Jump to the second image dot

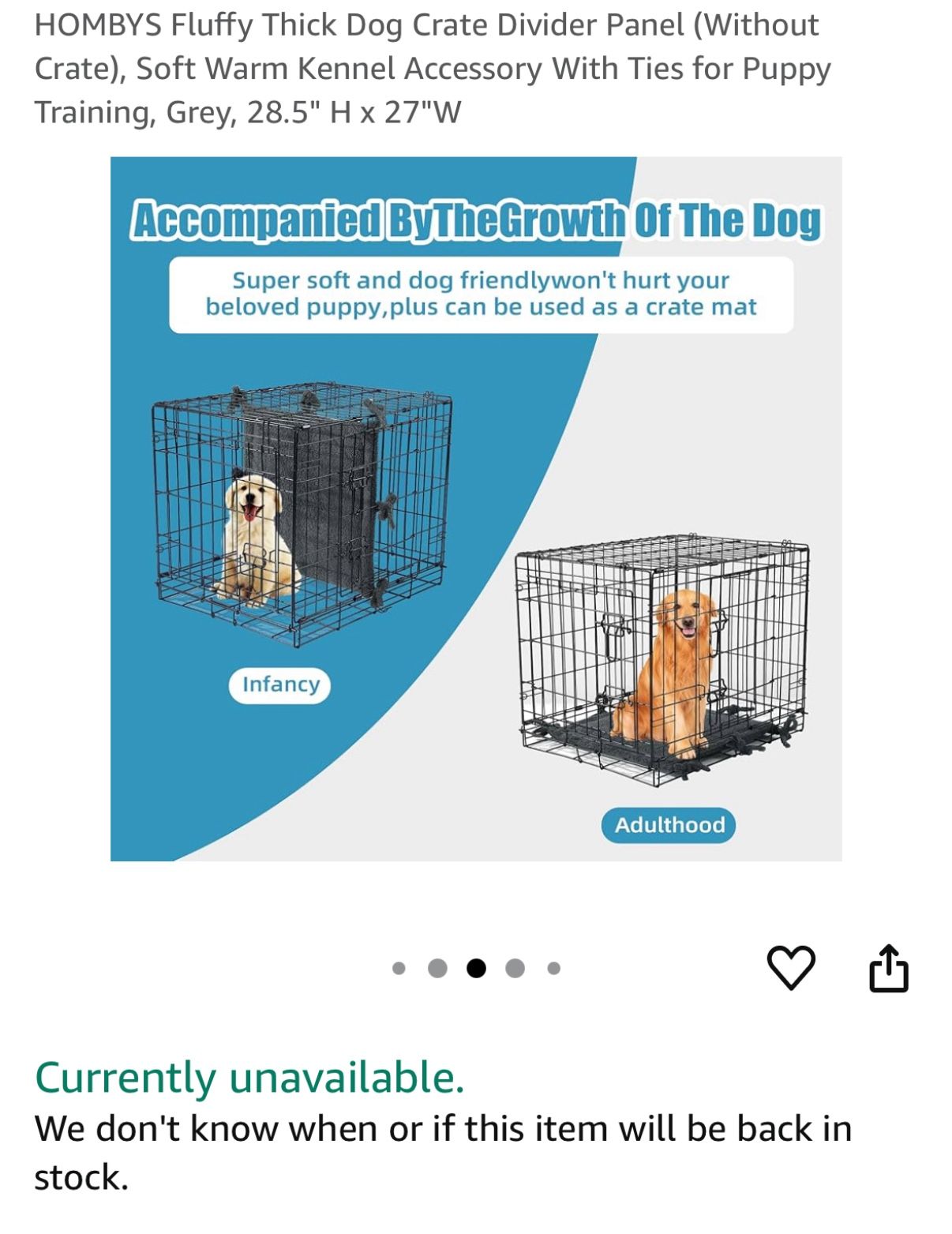point(437,968)
